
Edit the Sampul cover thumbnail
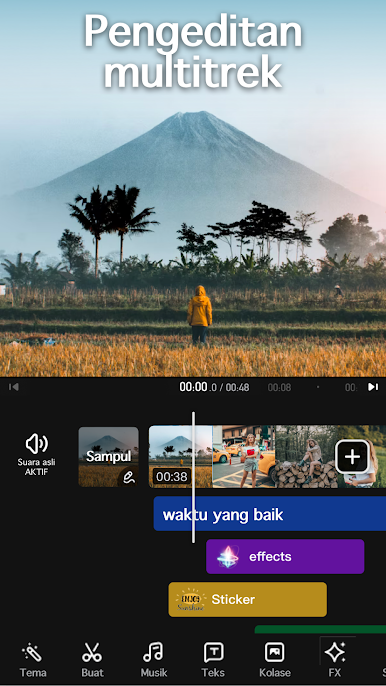coord(109,457)
